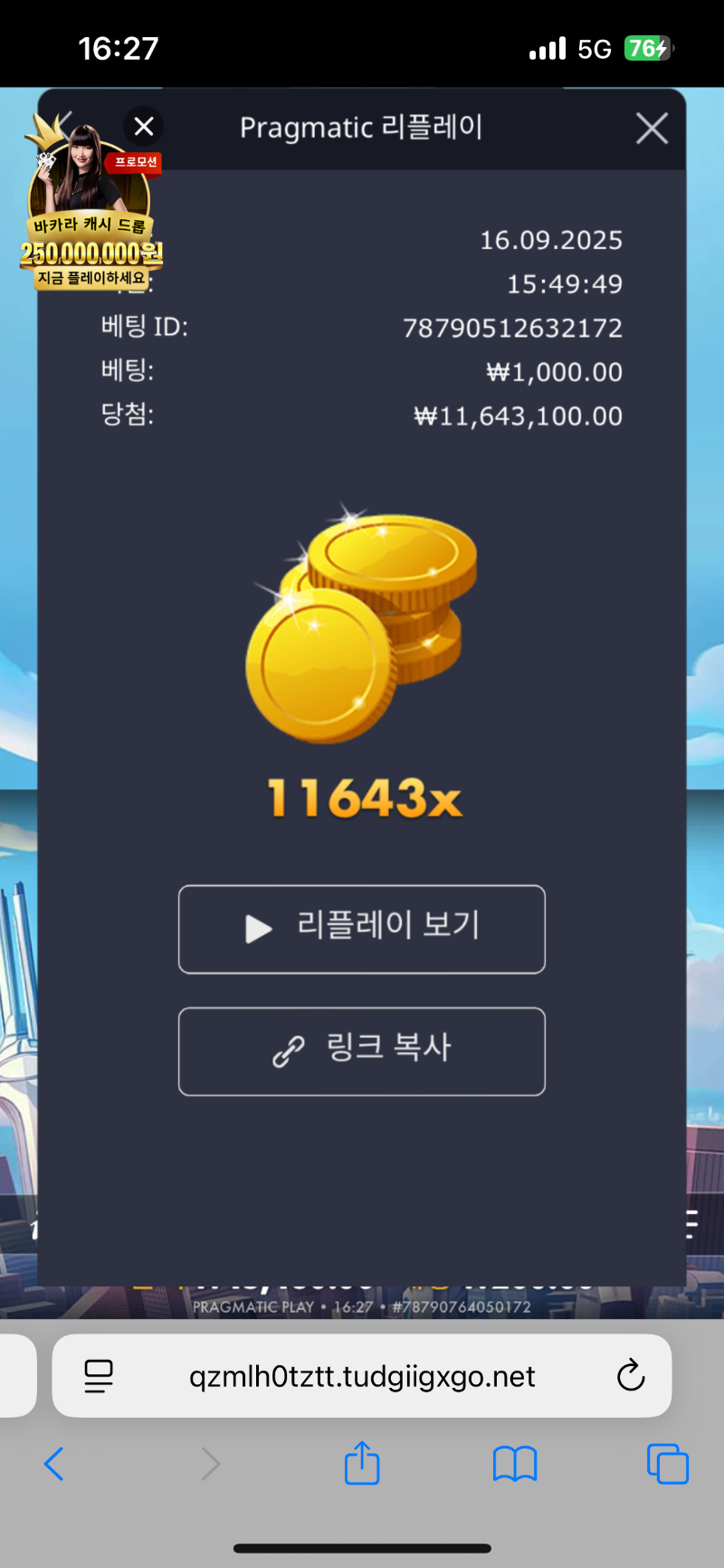
Task: Open Safari page settings menu
Action: coord(99,1376)
